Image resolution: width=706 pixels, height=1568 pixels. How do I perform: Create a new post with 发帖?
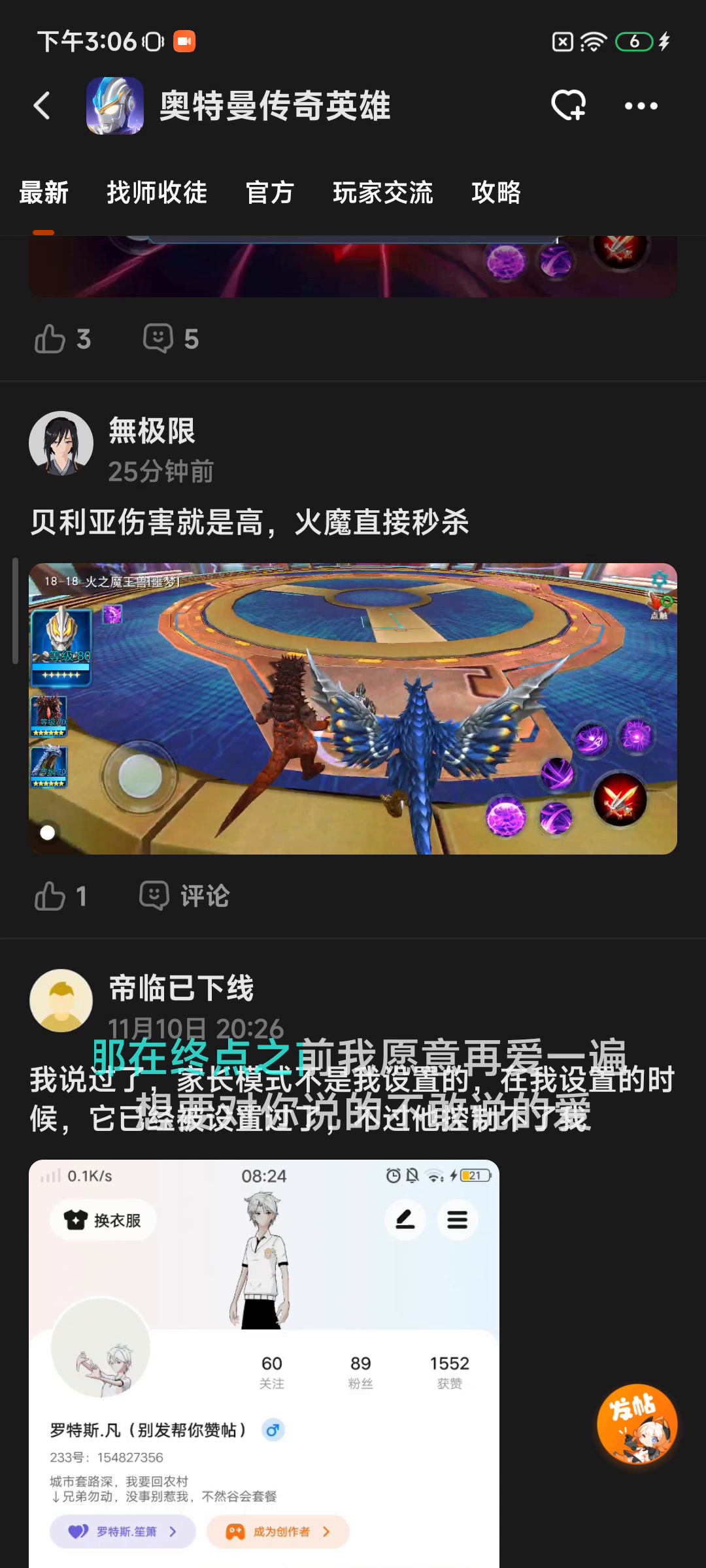point(637,1424)
